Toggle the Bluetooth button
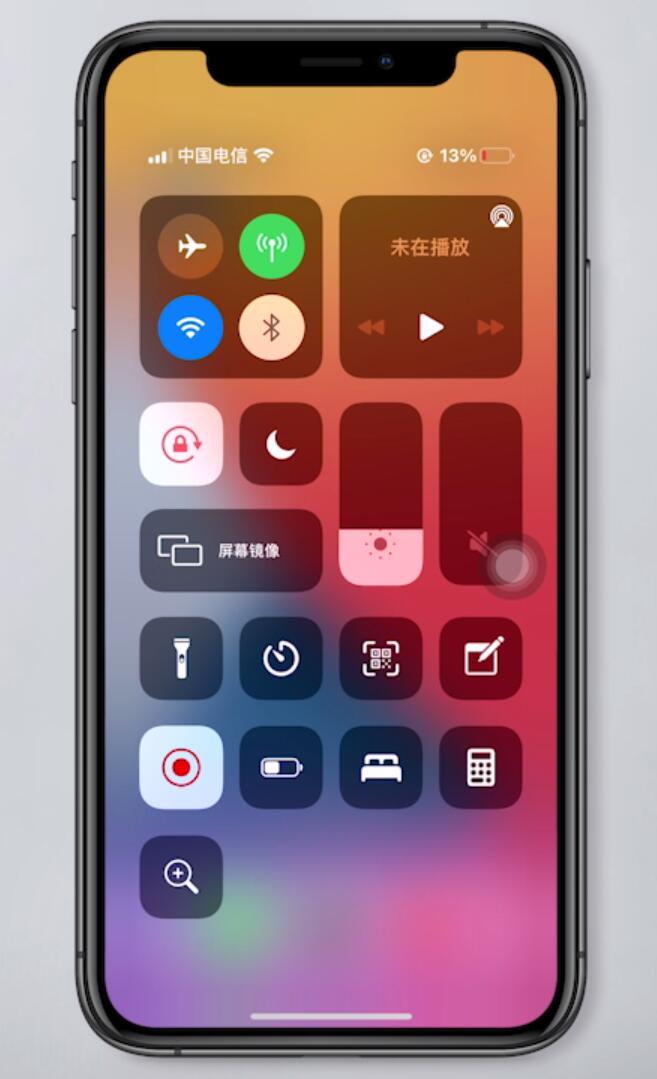 (x=271, y=327)
